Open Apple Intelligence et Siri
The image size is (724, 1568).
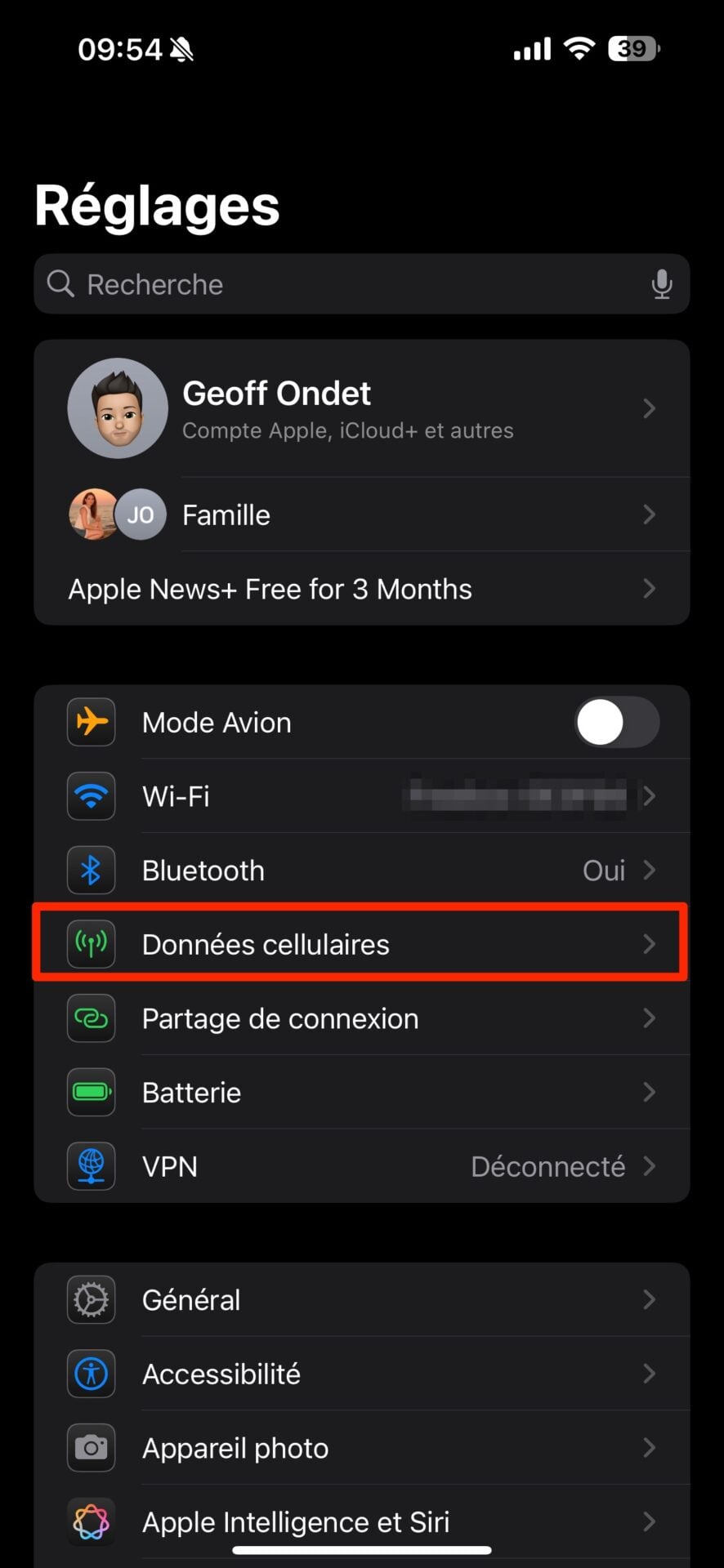pyautogui.click(x=361, y=1521)
